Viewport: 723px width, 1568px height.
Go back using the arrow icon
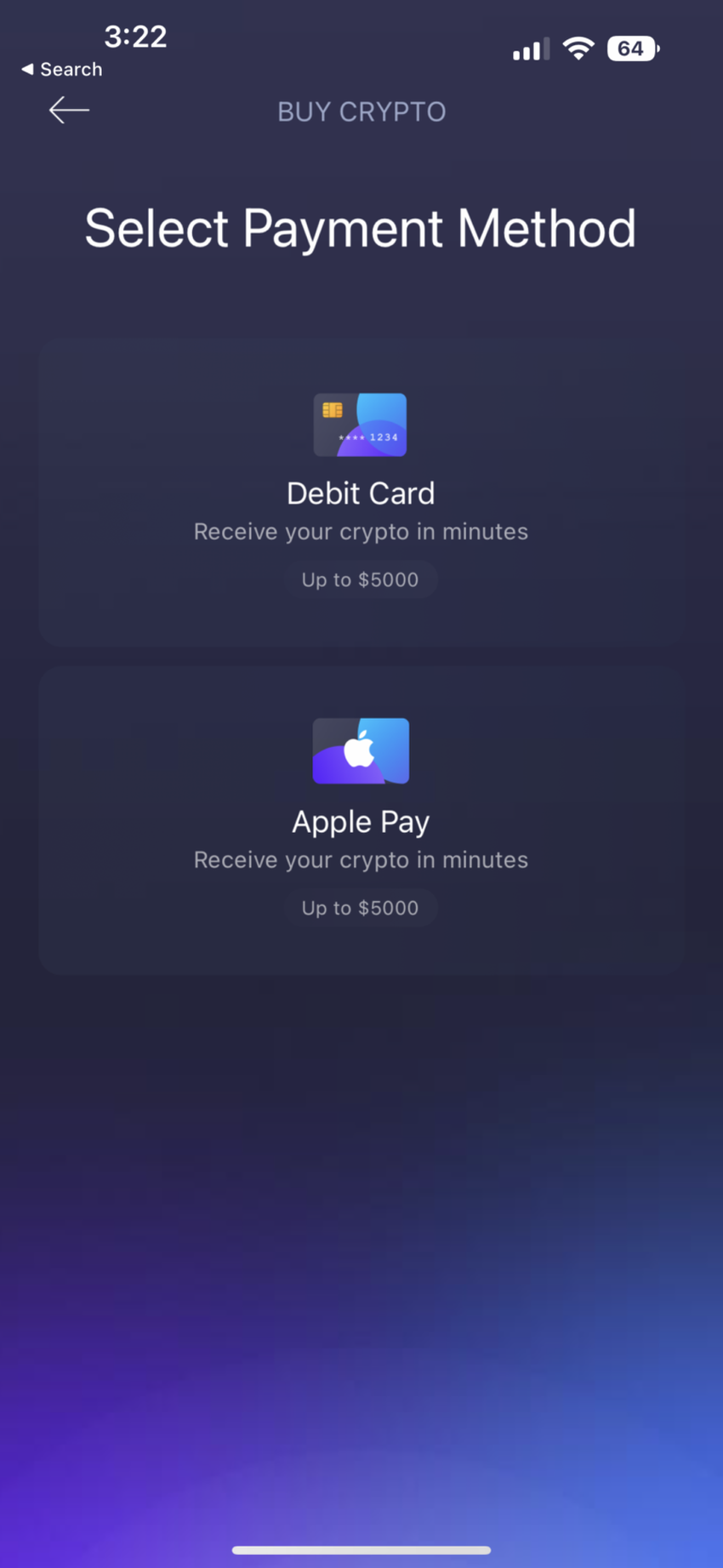[69, 111]
